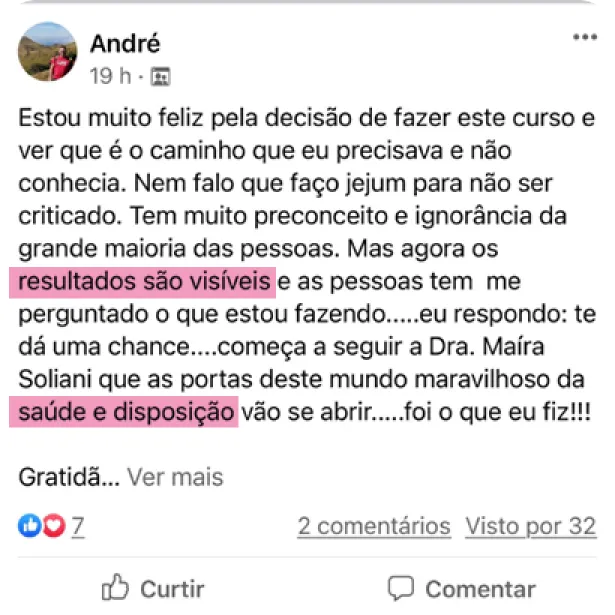The height and width of the screenshot is (615, 615).
Task: Open André's profile name link
Action: pos(125,43)
